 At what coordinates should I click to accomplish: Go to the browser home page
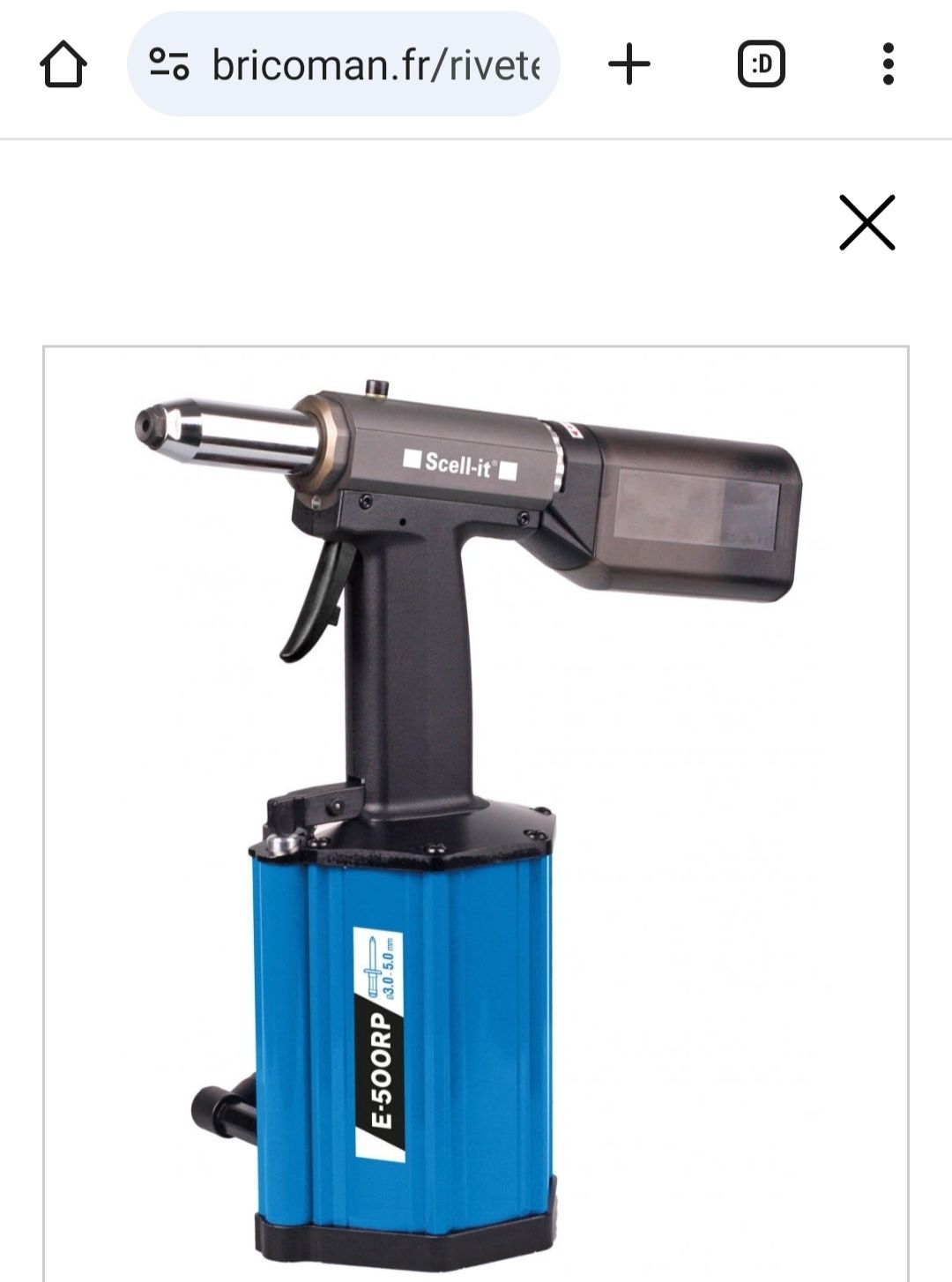63,65
